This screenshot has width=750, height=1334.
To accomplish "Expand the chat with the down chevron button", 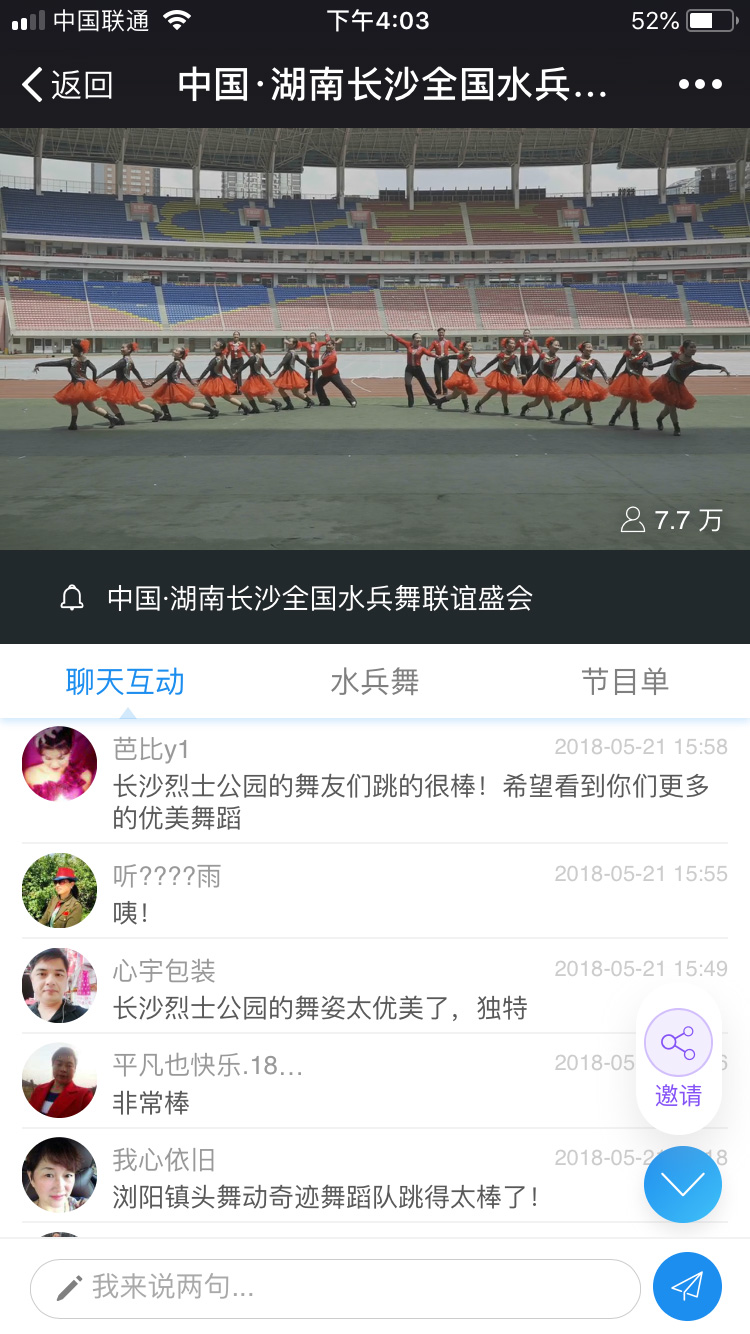I will click(x=682, y=1182).
